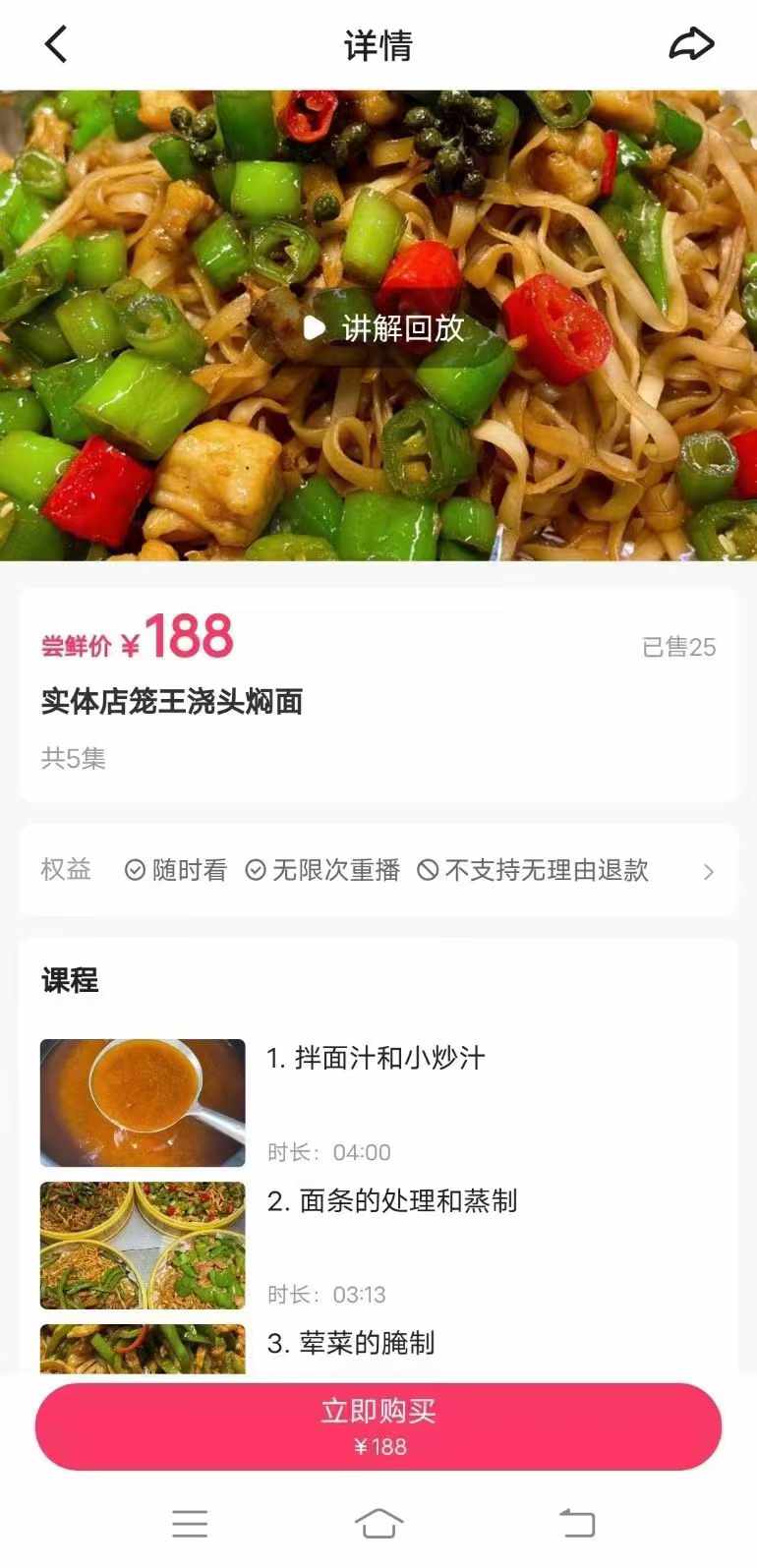The image size is (757, 1568).
Task: Open course details via right-pointing arrow
Action: tap(710, 871)
